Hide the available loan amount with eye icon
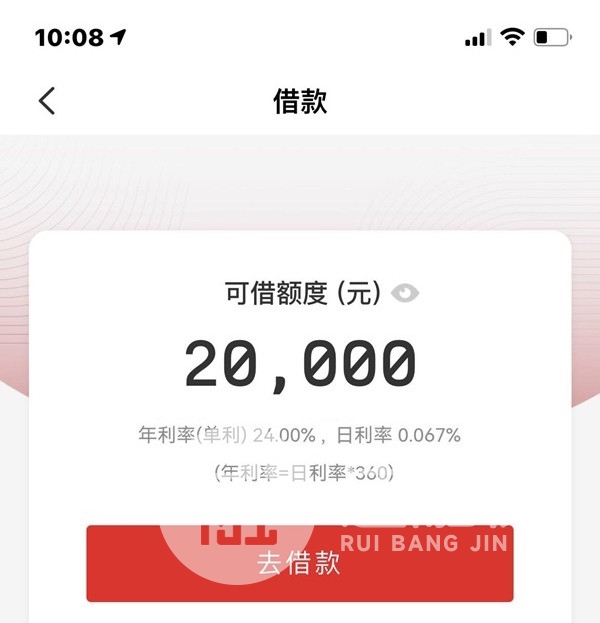Viewport: 600px width, 623px height. [x=405, y=293]
